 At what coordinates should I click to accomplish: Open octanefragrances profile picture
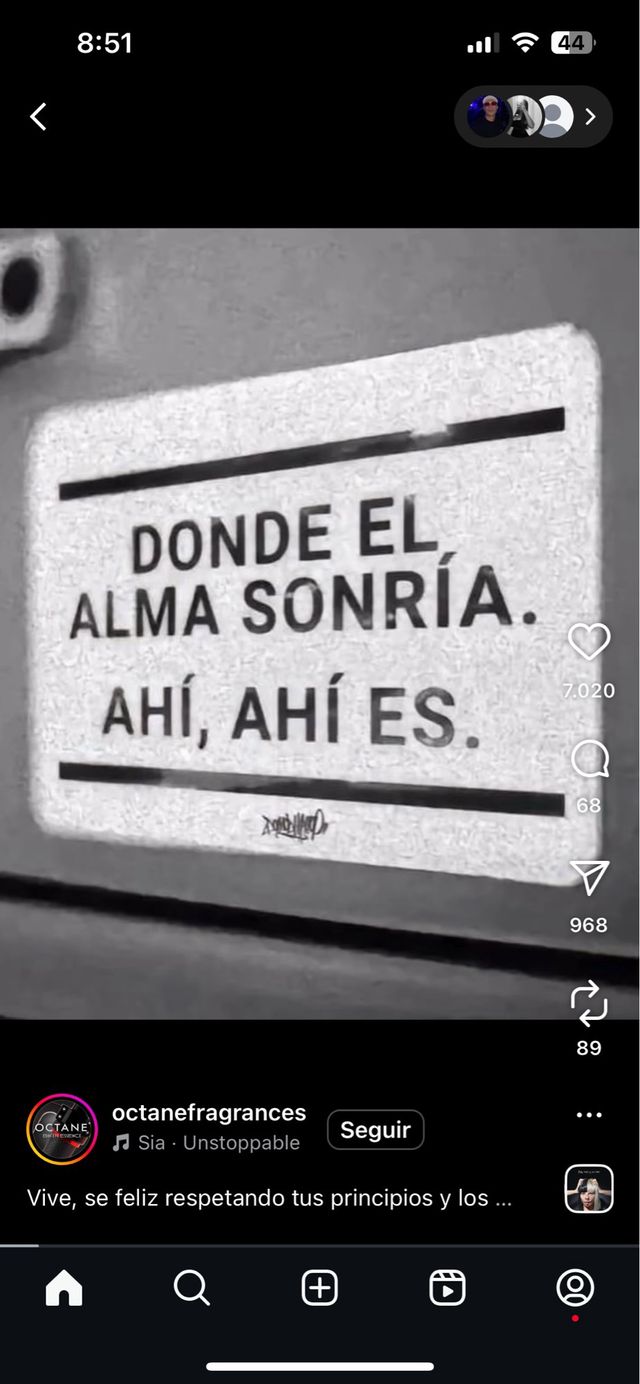coord(62,1129)
